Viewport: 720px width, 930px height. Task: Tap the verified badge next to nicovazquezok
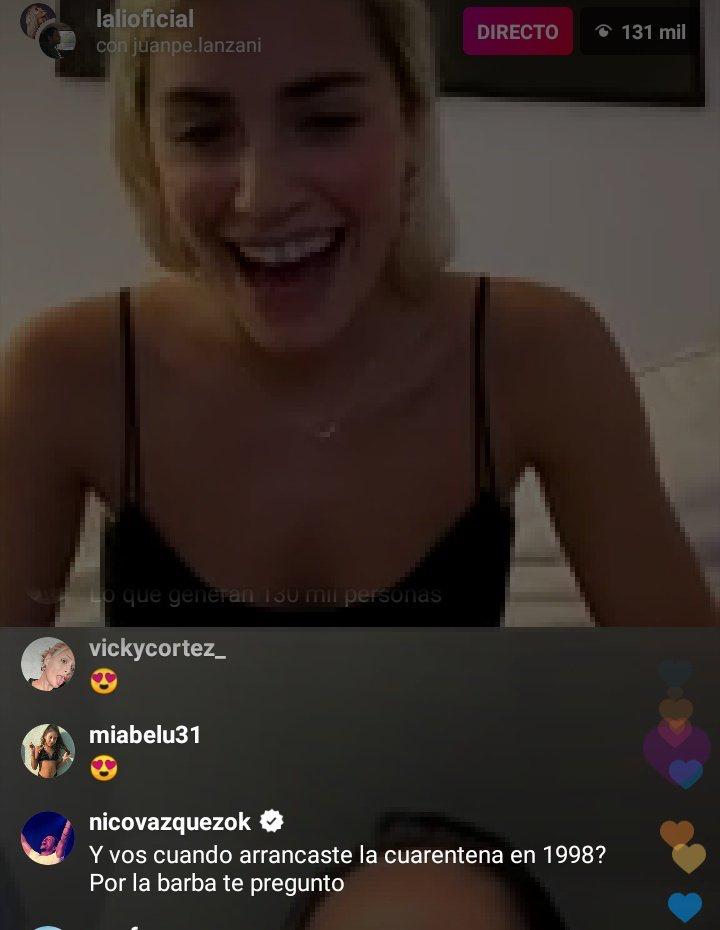[267, 819]
